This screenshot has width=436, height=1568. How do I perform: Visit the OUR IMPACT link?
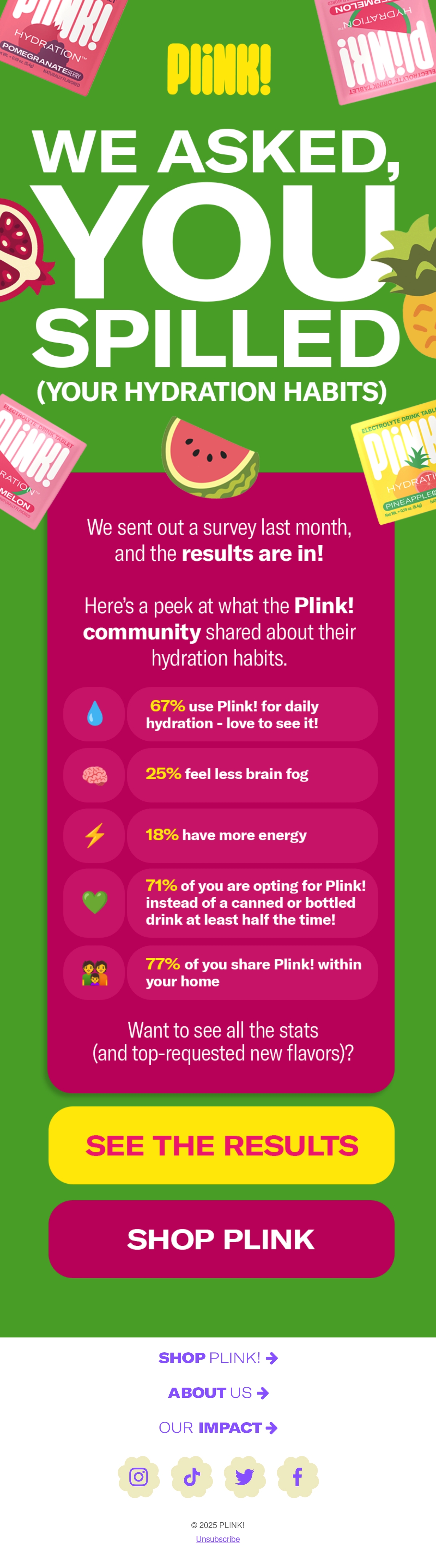[218, 1427]
